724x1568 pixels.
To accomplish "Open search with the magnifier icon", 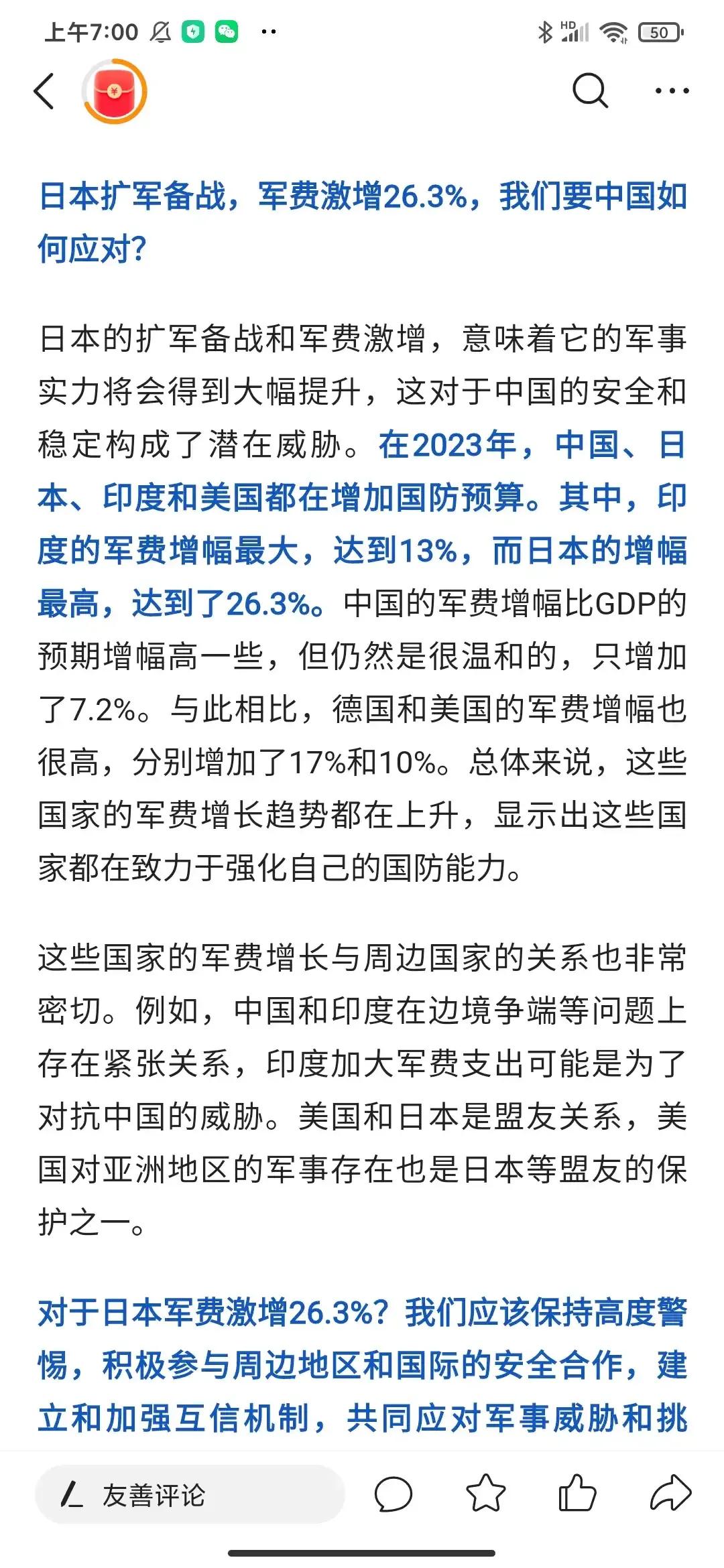I will coord(590,90).
